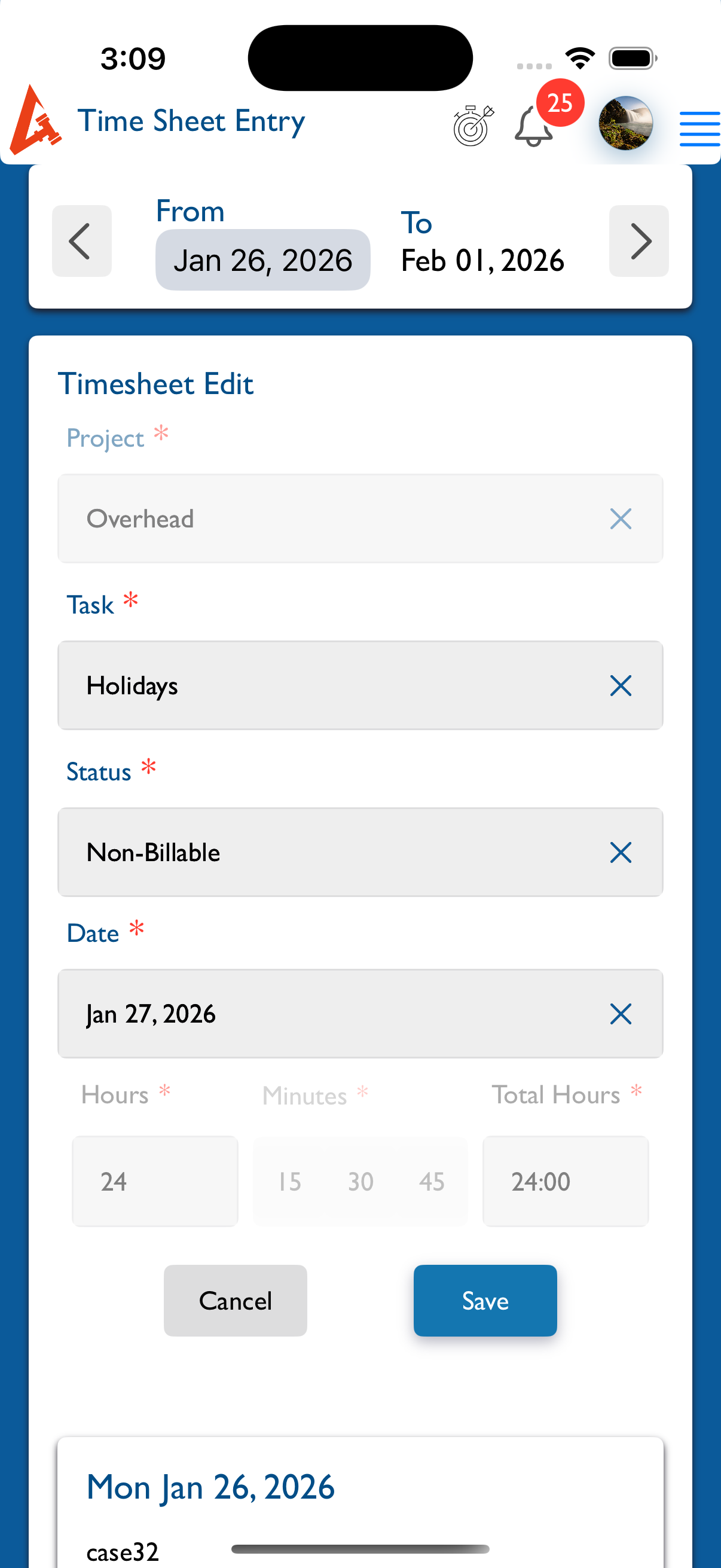Go to the next week
721x1568 pixels.
639,241
